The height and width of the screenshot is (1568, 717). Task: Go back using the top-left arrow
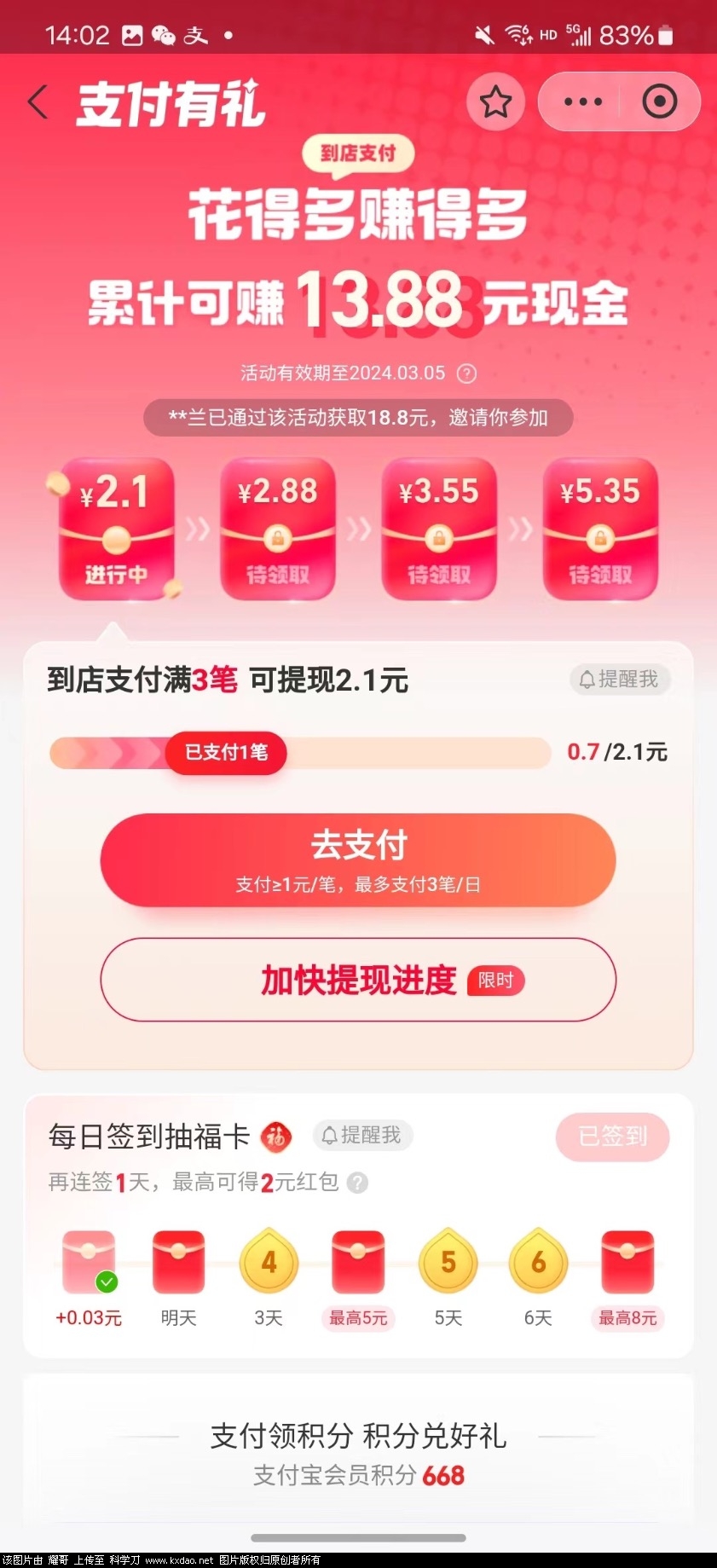click(x=38, y=102)
